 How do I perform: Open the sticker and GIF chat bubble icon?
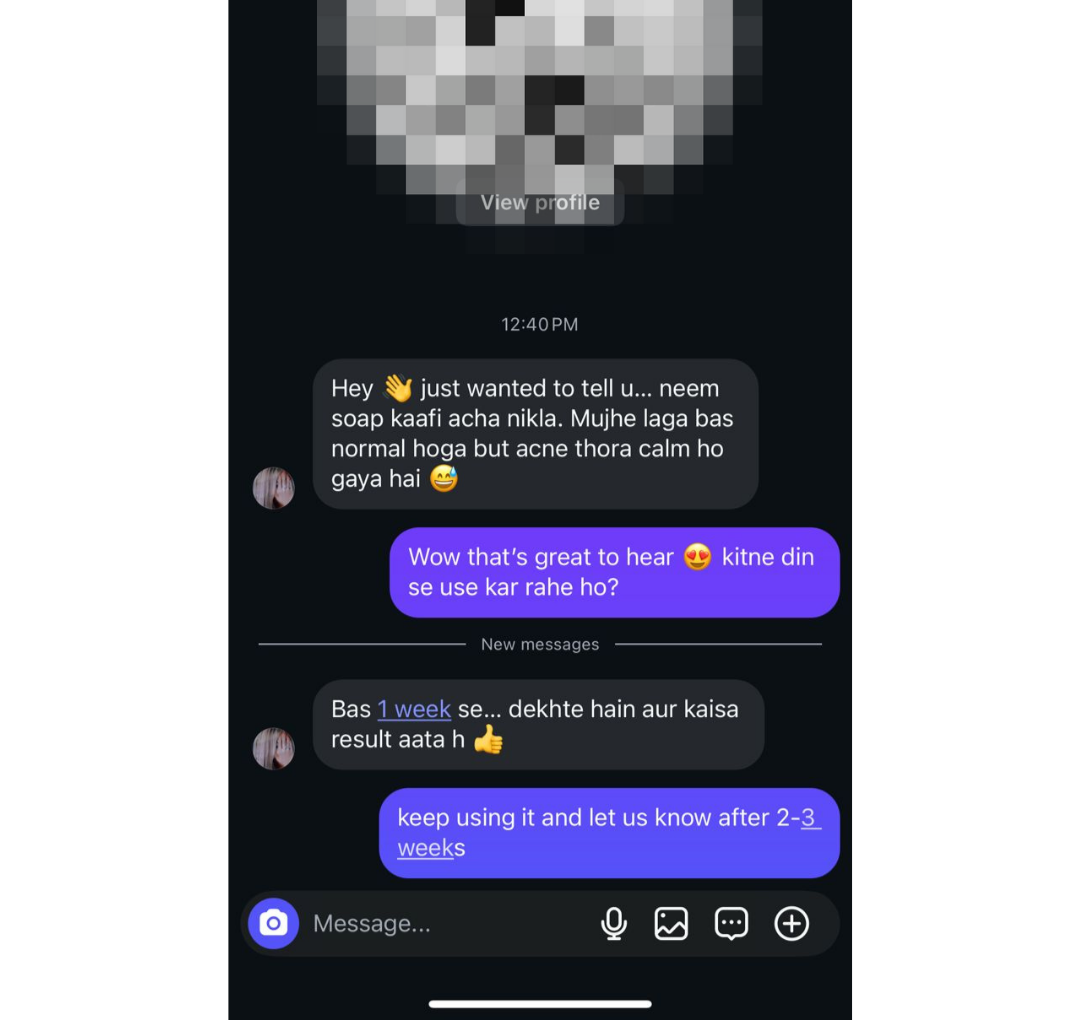731,923
